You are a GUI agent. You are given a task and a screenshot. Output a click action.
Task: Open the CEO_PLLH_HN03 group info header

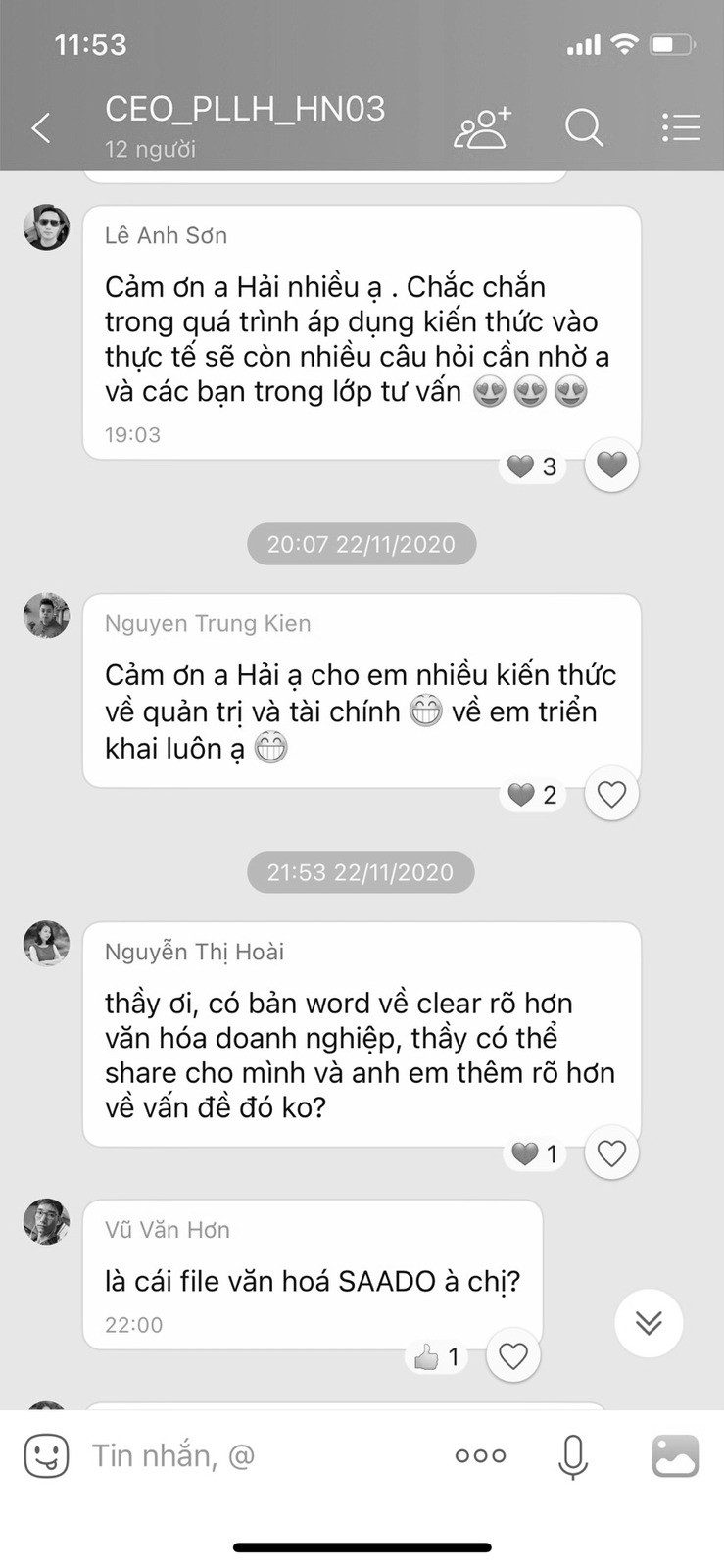click(245, 124)
